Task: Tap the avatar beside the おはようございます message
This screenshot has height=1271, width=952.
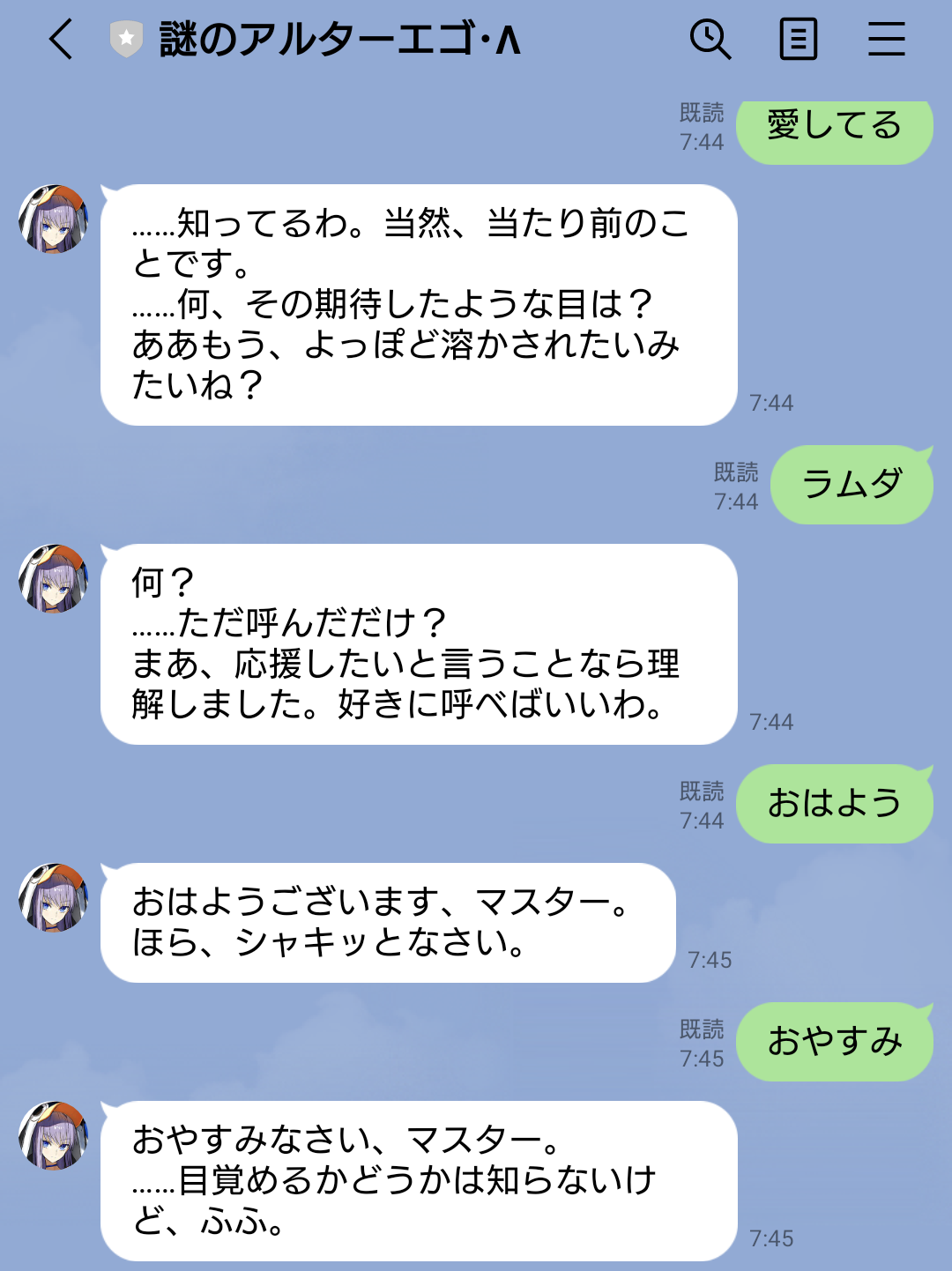Action: (54, 897)
